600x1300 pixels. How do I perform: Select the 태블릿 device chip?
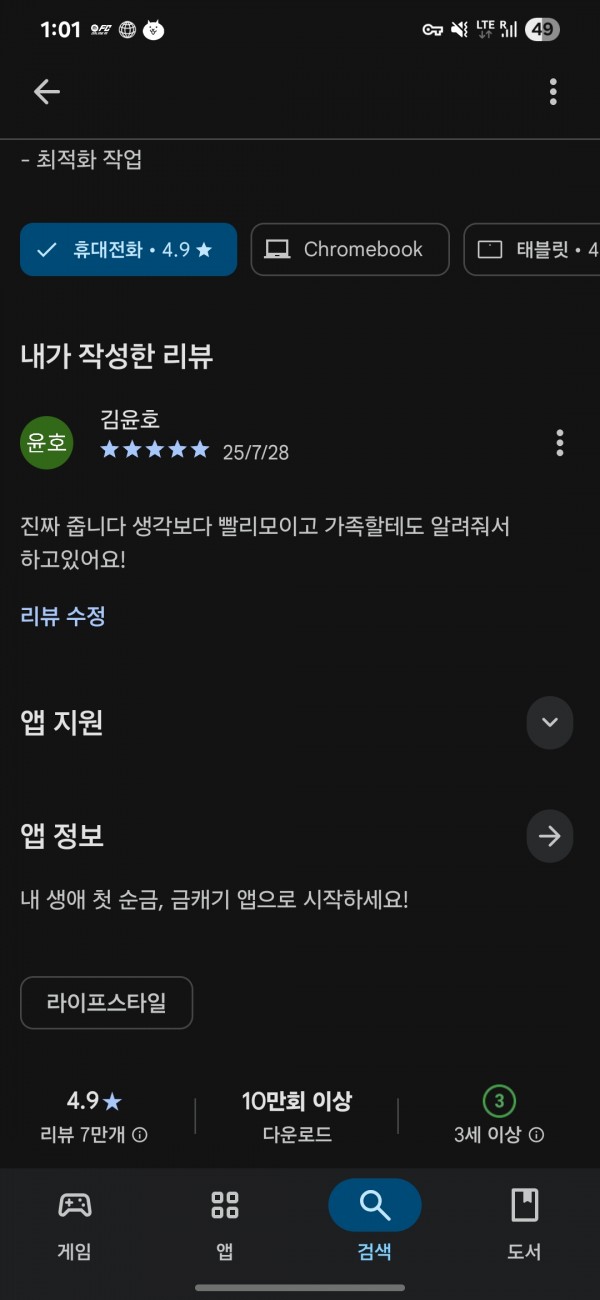(x=532, y=249)
